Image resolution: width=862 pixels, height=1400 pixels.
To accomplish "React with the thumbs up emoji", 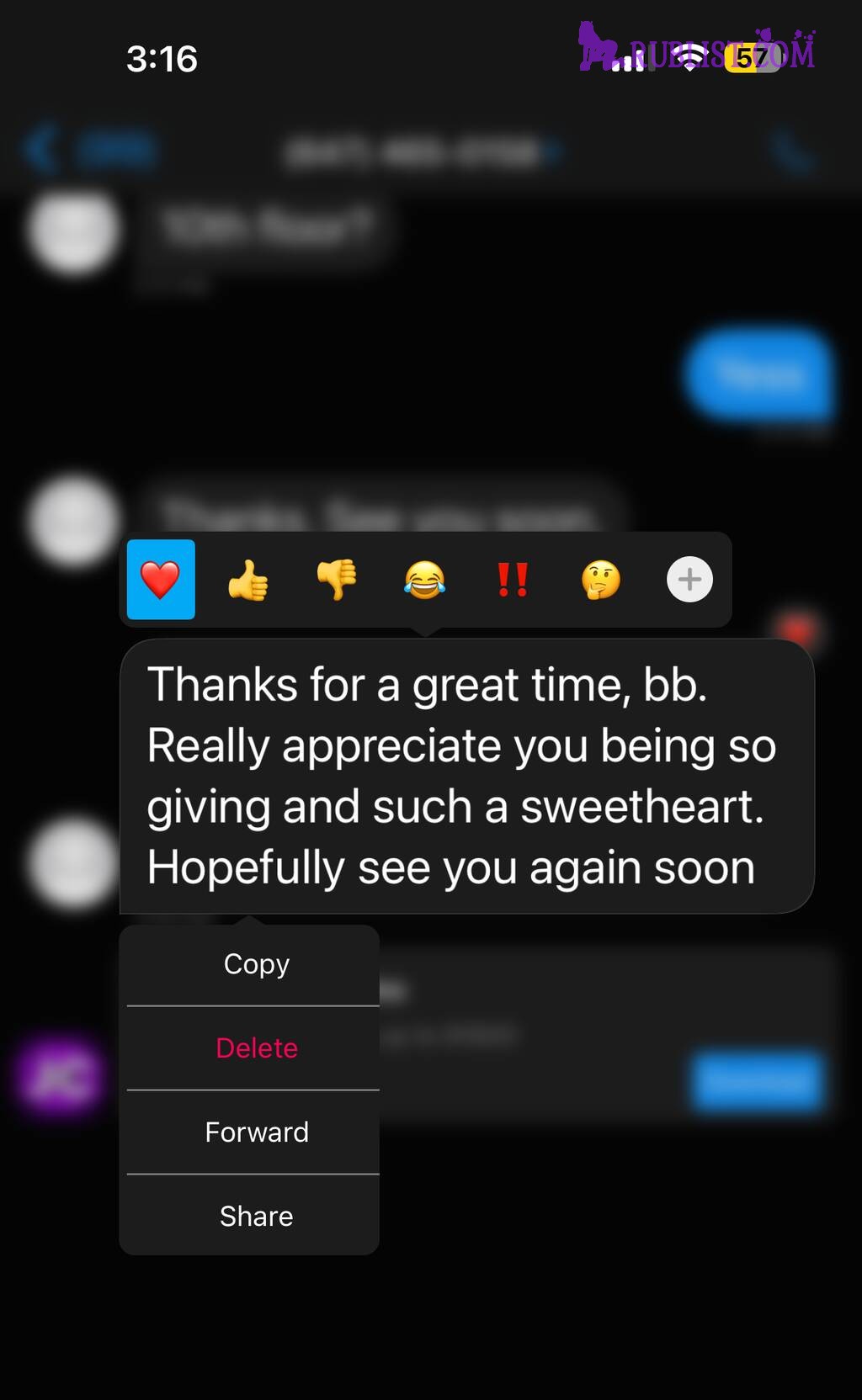I will [x=248, y=580].
